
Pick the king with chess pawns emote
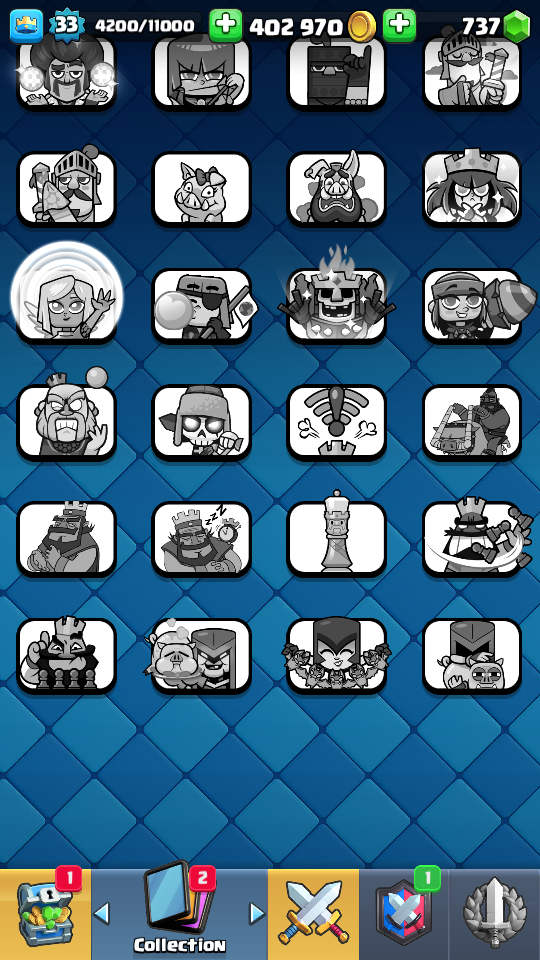(x=67, y=655)
